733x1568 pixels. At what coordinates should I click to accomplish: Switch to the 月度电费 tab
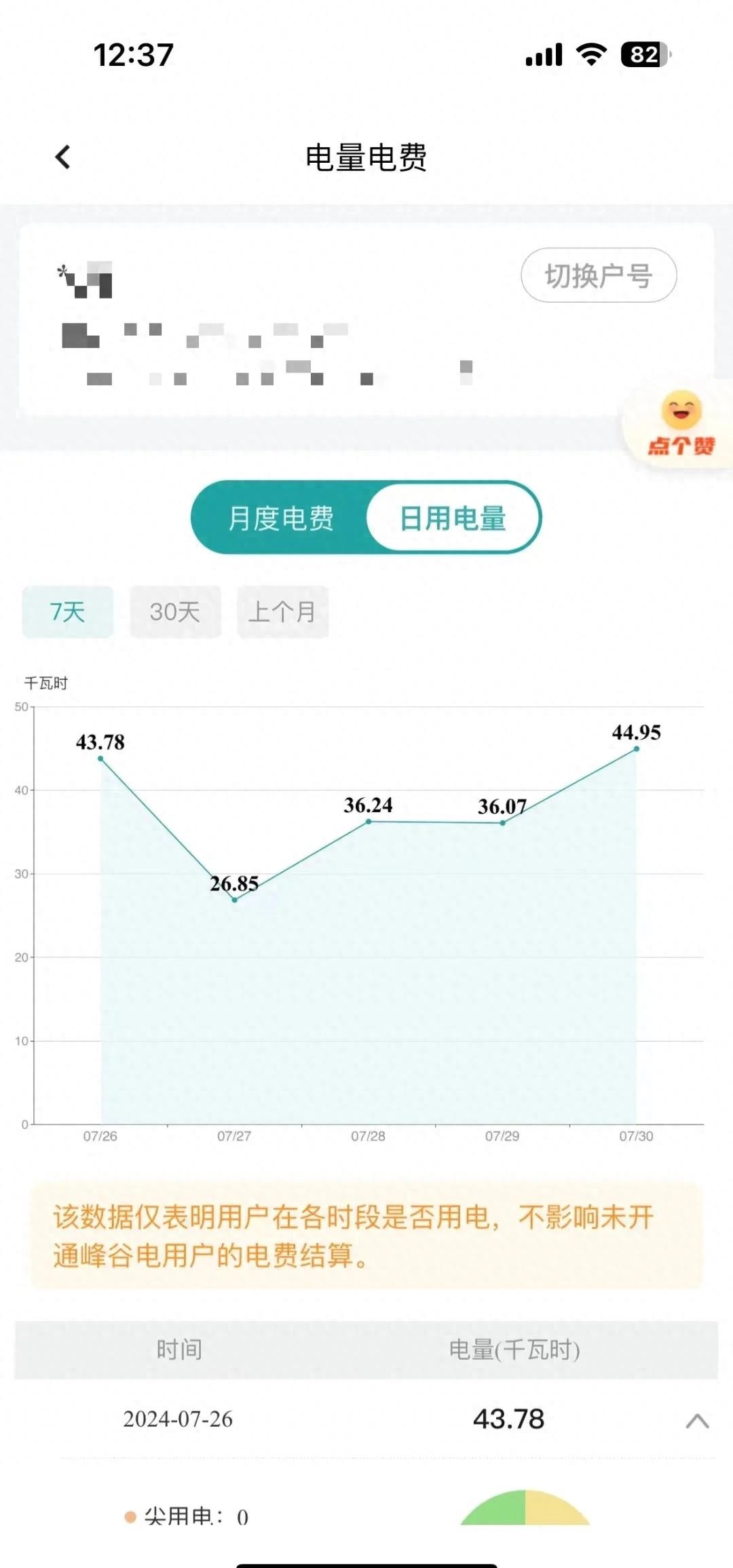click(281, 518)
